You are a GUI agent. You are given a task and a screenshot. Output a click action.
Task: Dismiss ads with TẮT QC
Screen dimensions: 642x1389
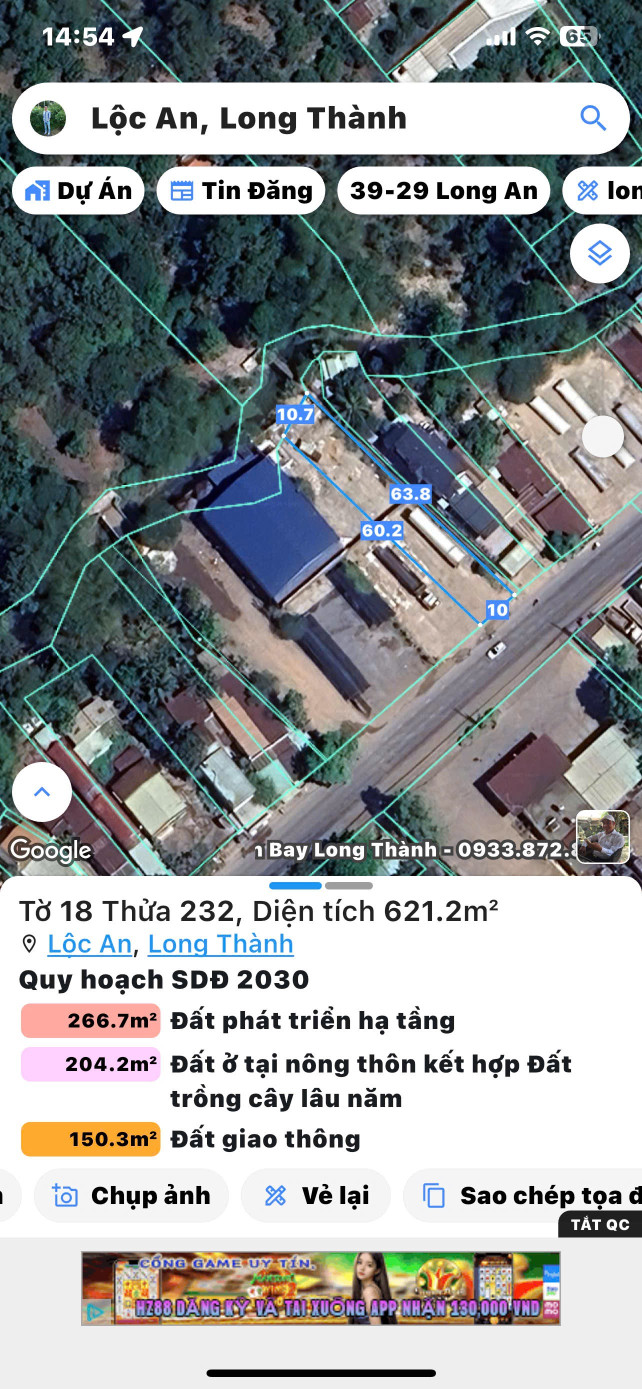click(x=600, y=1225)
